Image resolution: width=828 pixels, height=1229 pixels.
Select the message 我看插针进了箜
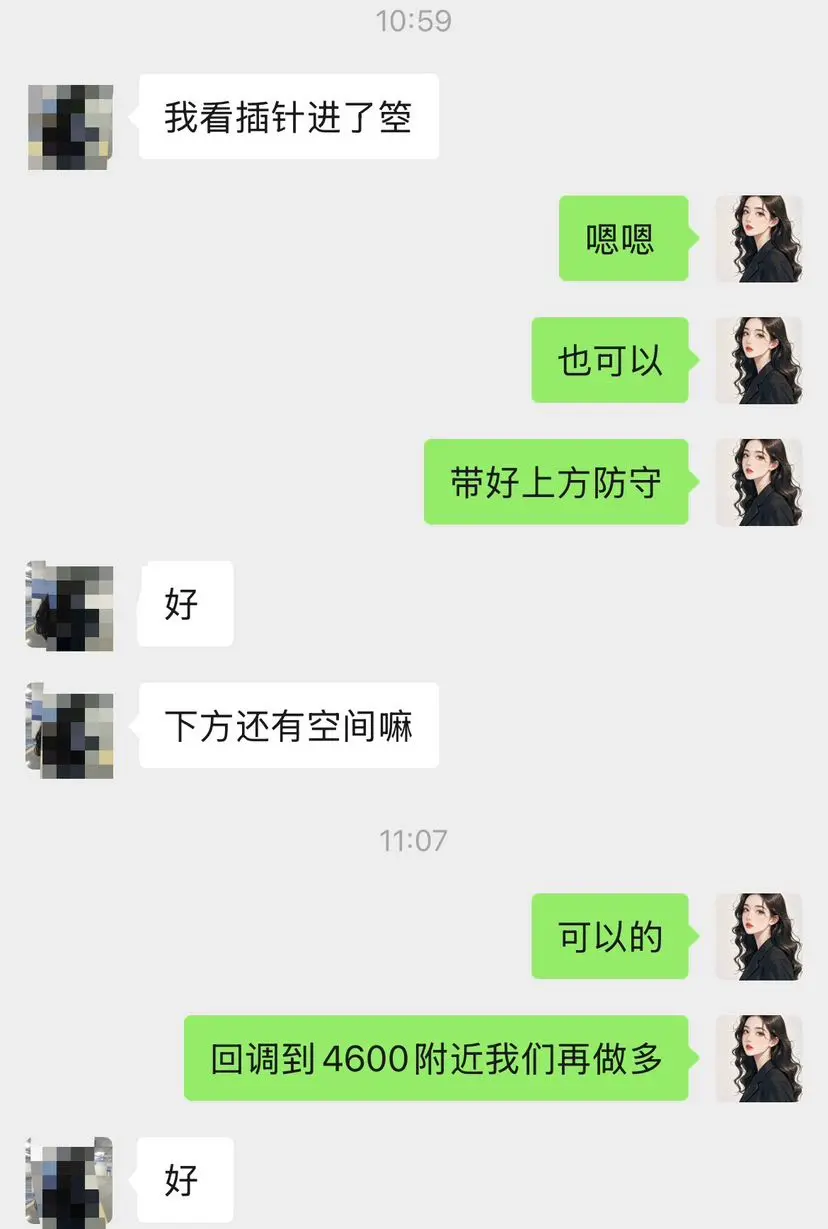click(x=288, y=116)
